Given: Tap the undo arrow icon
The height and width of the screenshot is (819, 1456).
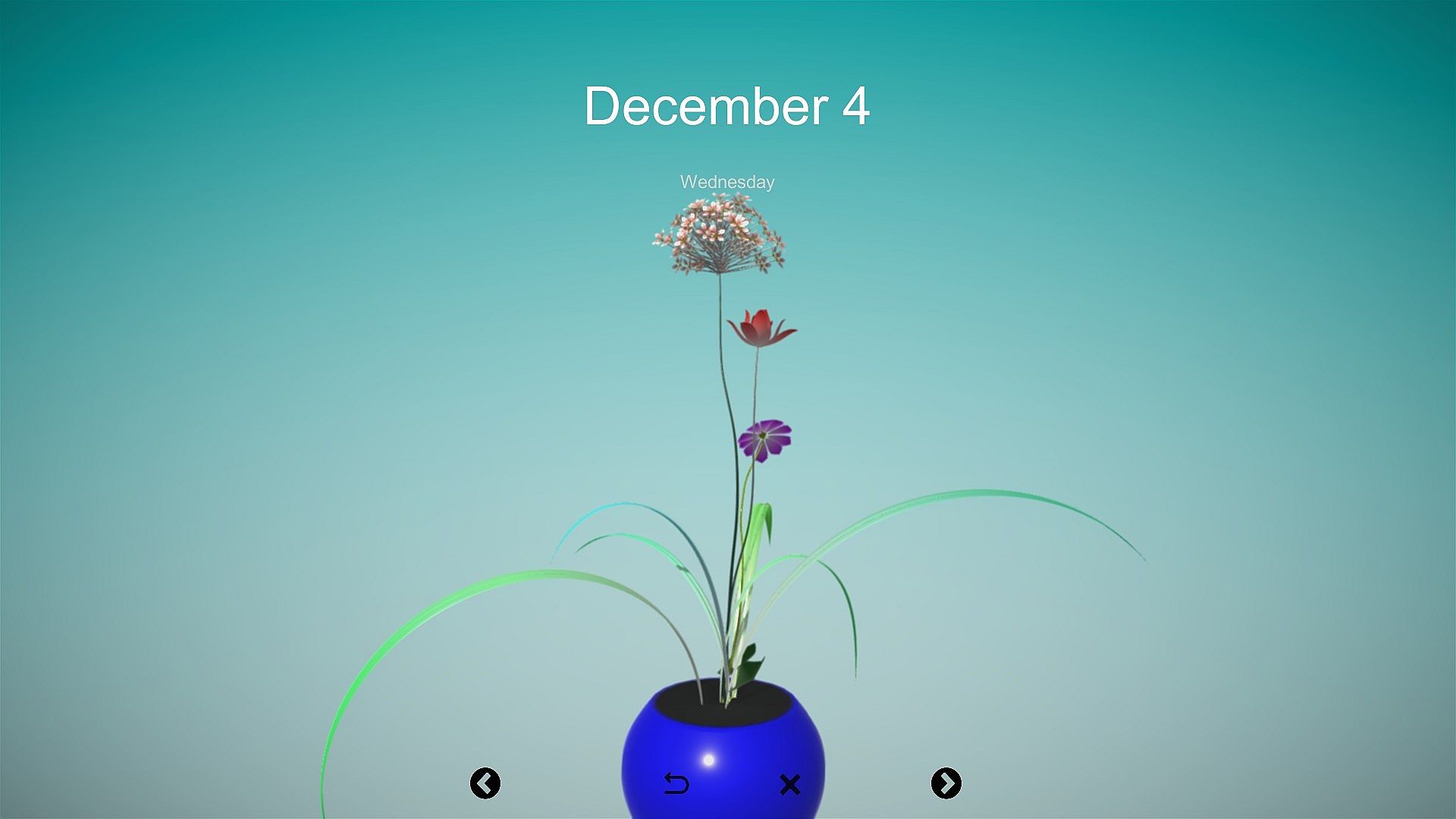Looking at the screenshot, I should coord(676,783).
